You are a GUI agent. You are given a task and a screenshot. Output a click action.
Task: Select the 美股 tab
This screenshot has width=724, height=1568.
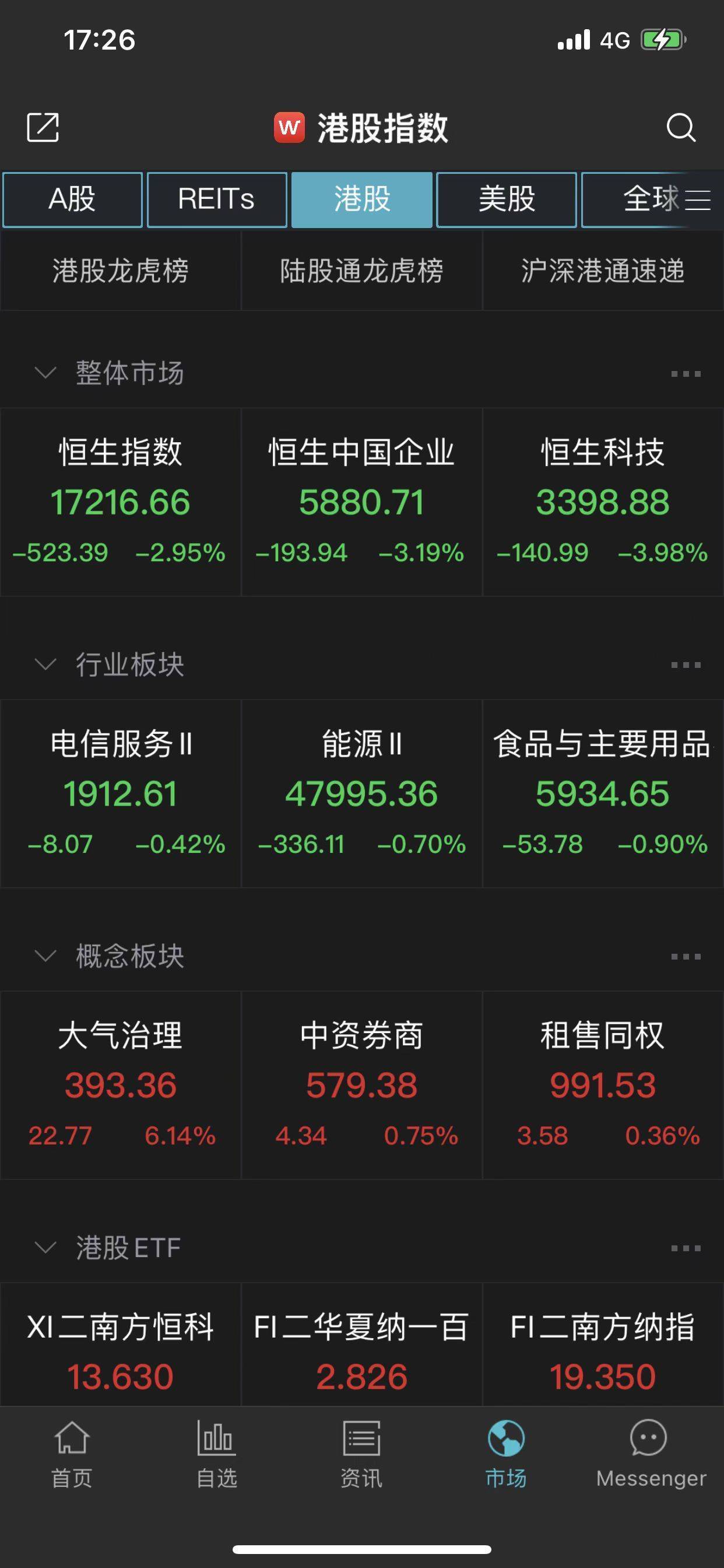coord(506,199)
